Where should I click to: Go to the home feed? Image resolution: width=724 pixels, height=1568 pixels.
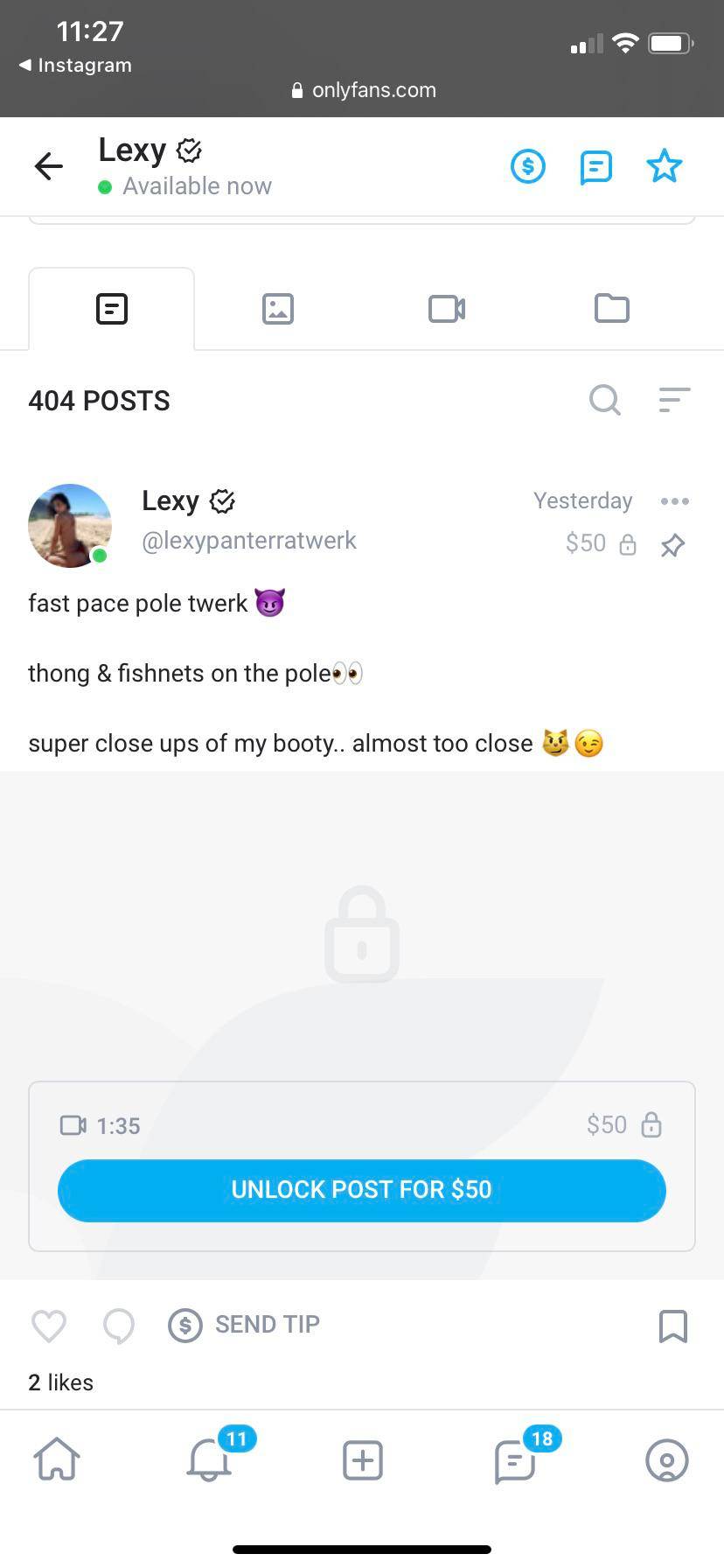[x=57, y=1459]
